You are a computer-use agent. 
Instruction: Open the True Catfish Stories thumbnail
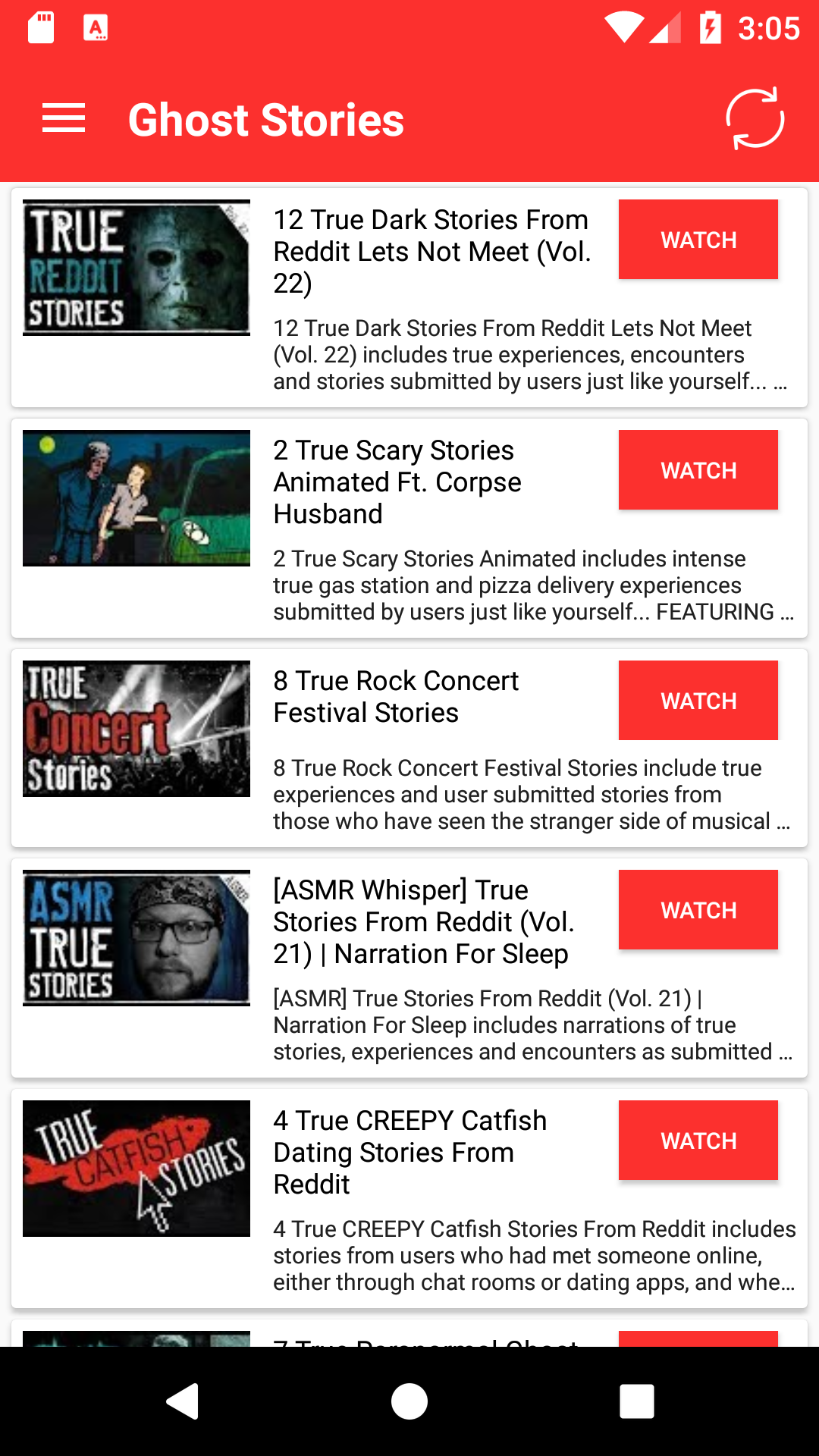(x=136, y=1169)
